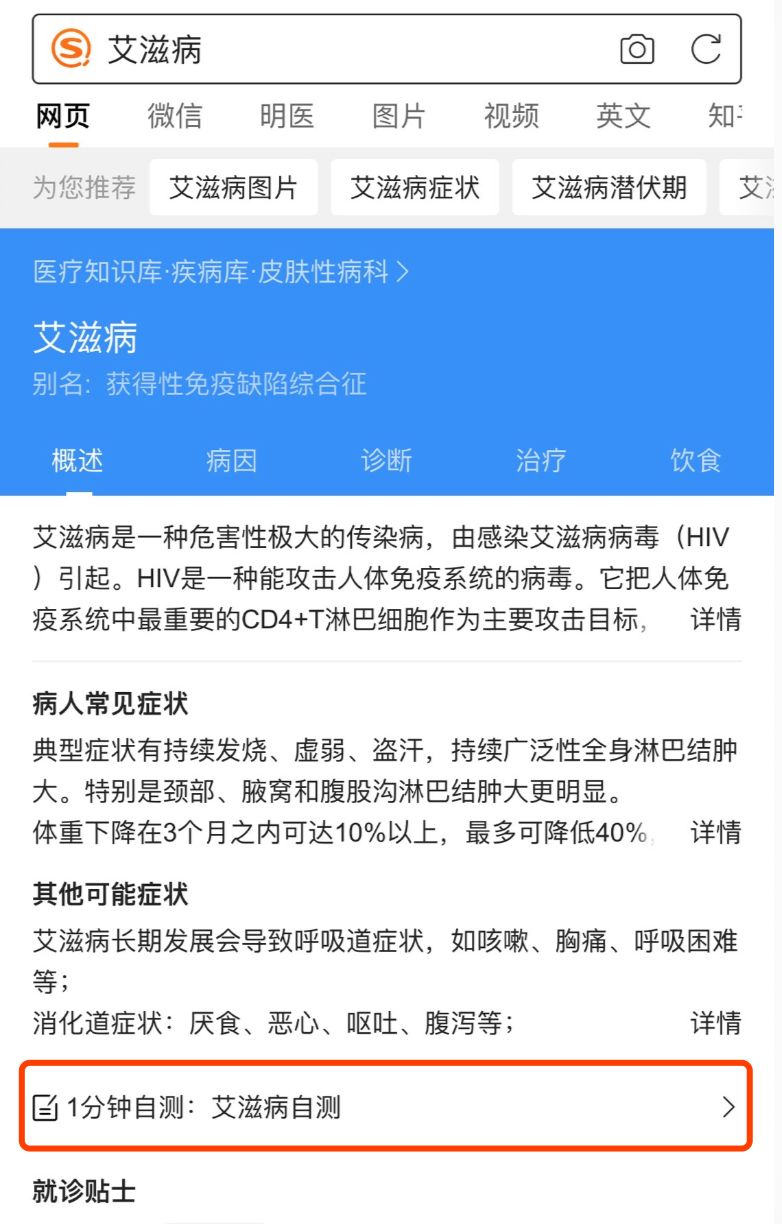Switch to the 视频 tab
Screen dimensions: 782x1224
[511, 116]
